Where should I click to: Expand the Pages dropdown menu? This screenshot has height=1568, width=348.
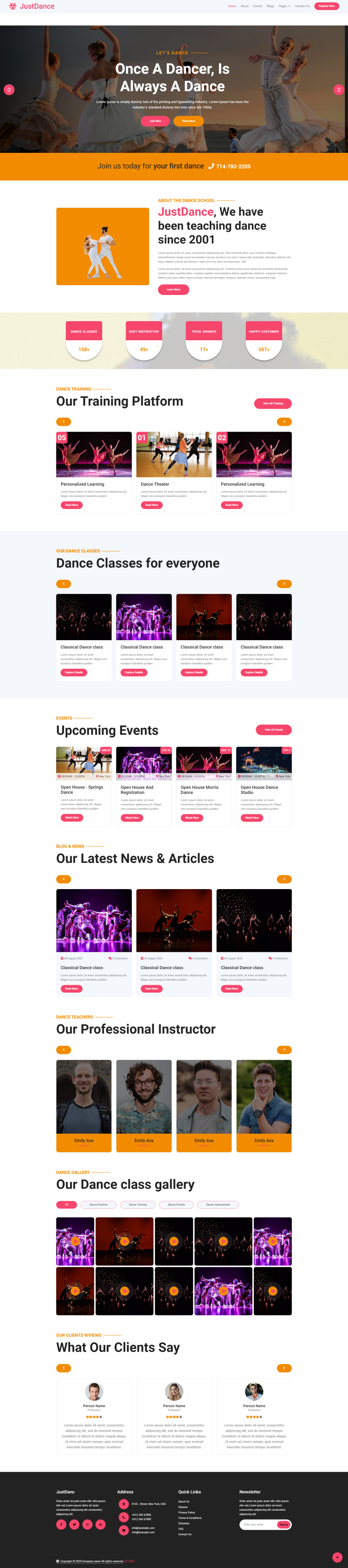[x=284, y=6]
